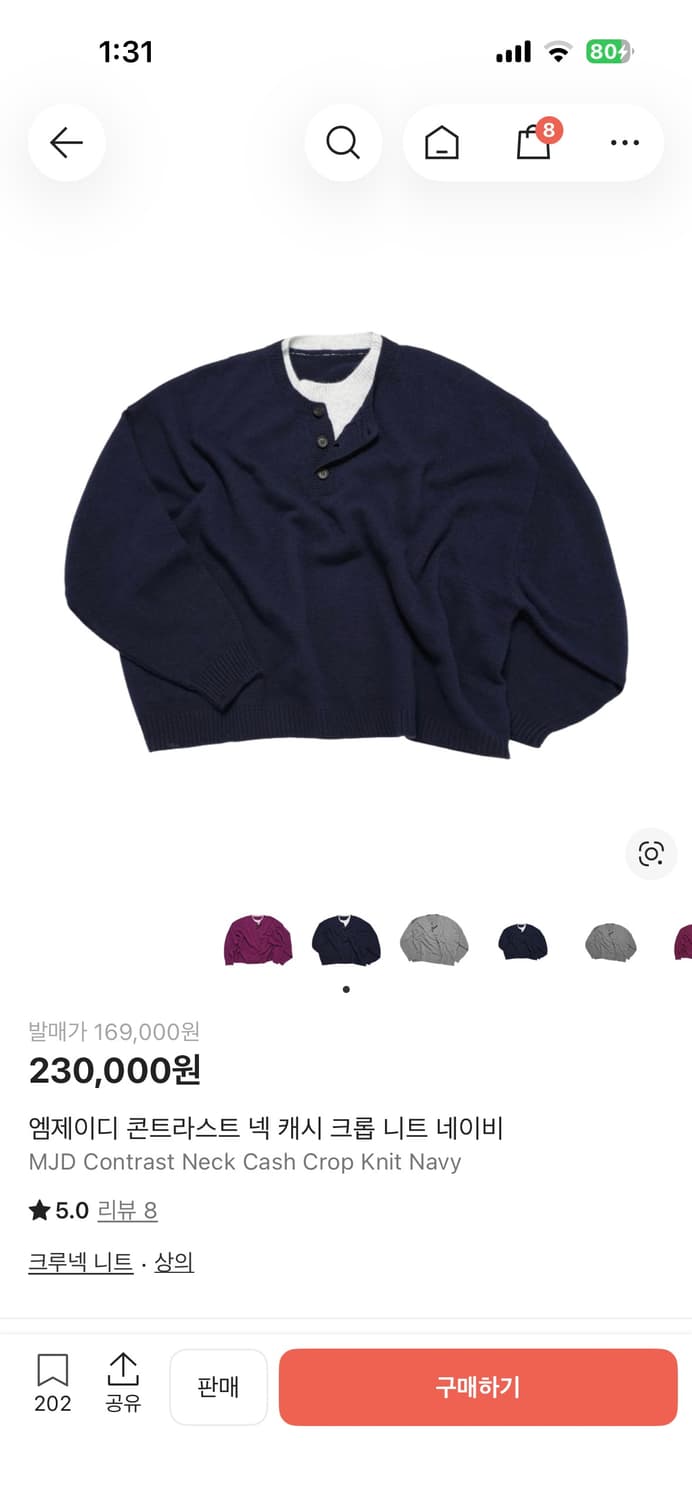Select the first light gray knit thumbnail

pyautogui.click(x=433, y=940)
